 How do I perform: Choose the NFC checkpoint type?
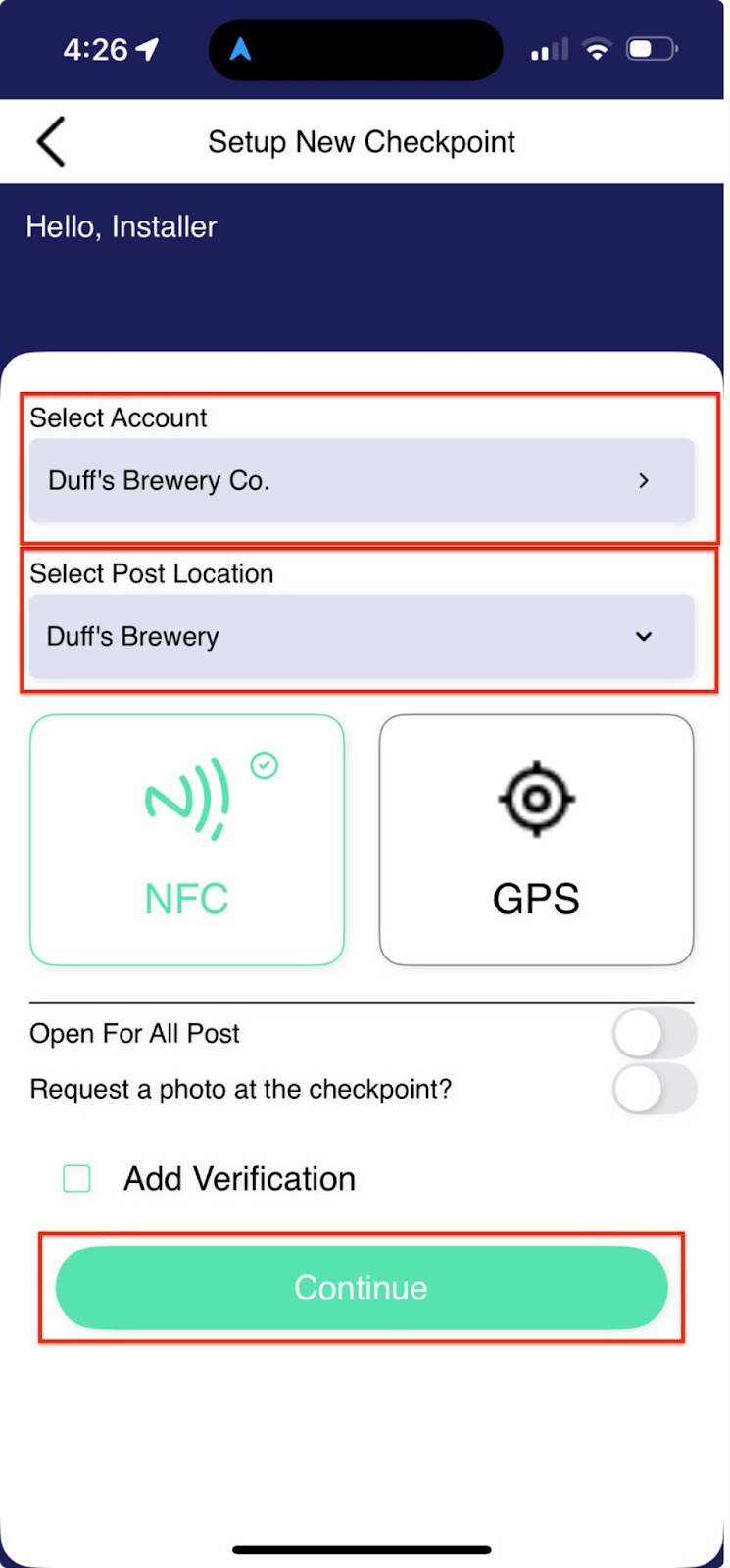tap(187, 840)
